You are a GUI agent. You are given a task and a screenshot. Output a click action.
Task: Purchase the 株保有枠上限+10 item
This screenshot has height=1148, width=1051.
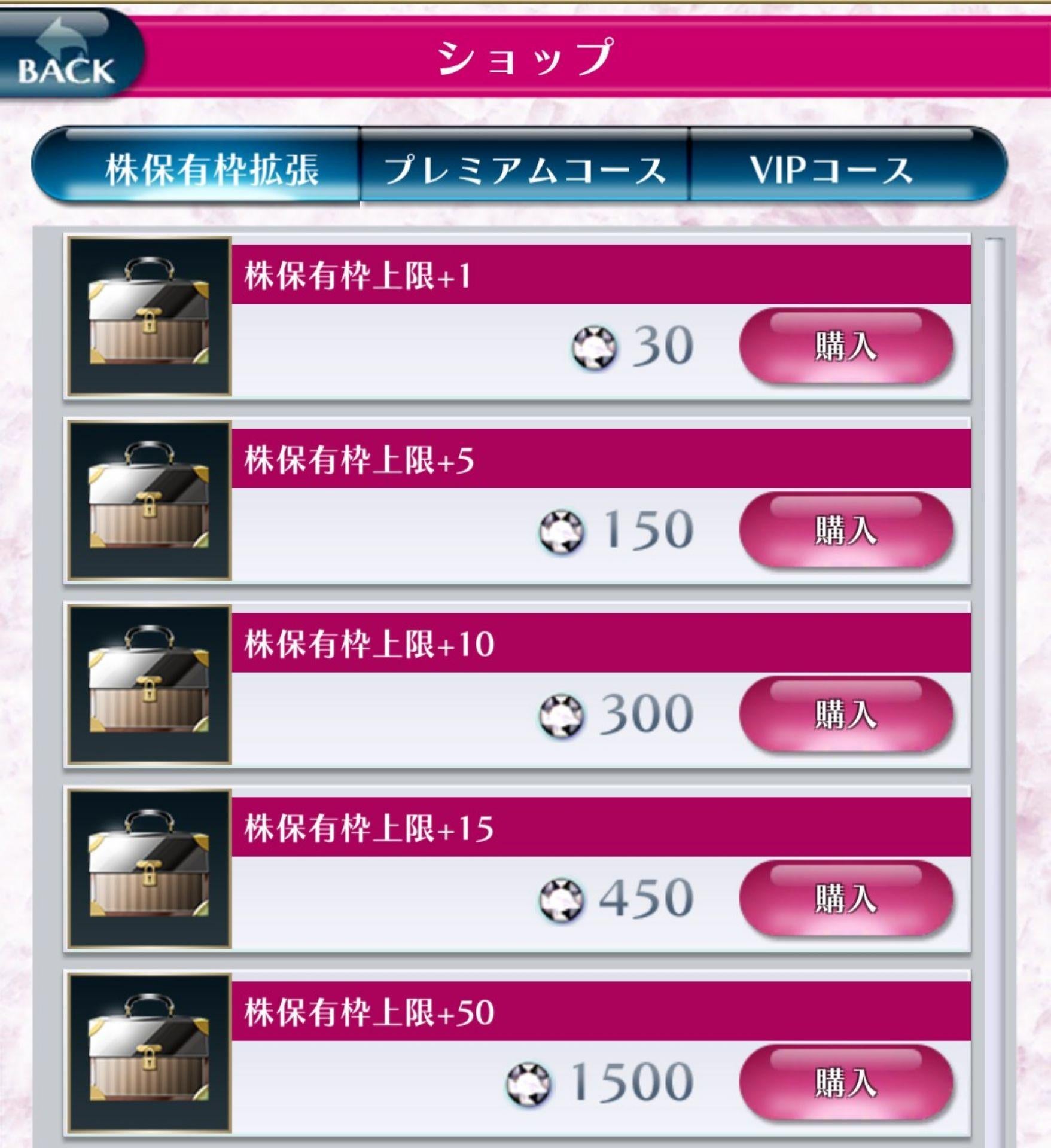845,715
